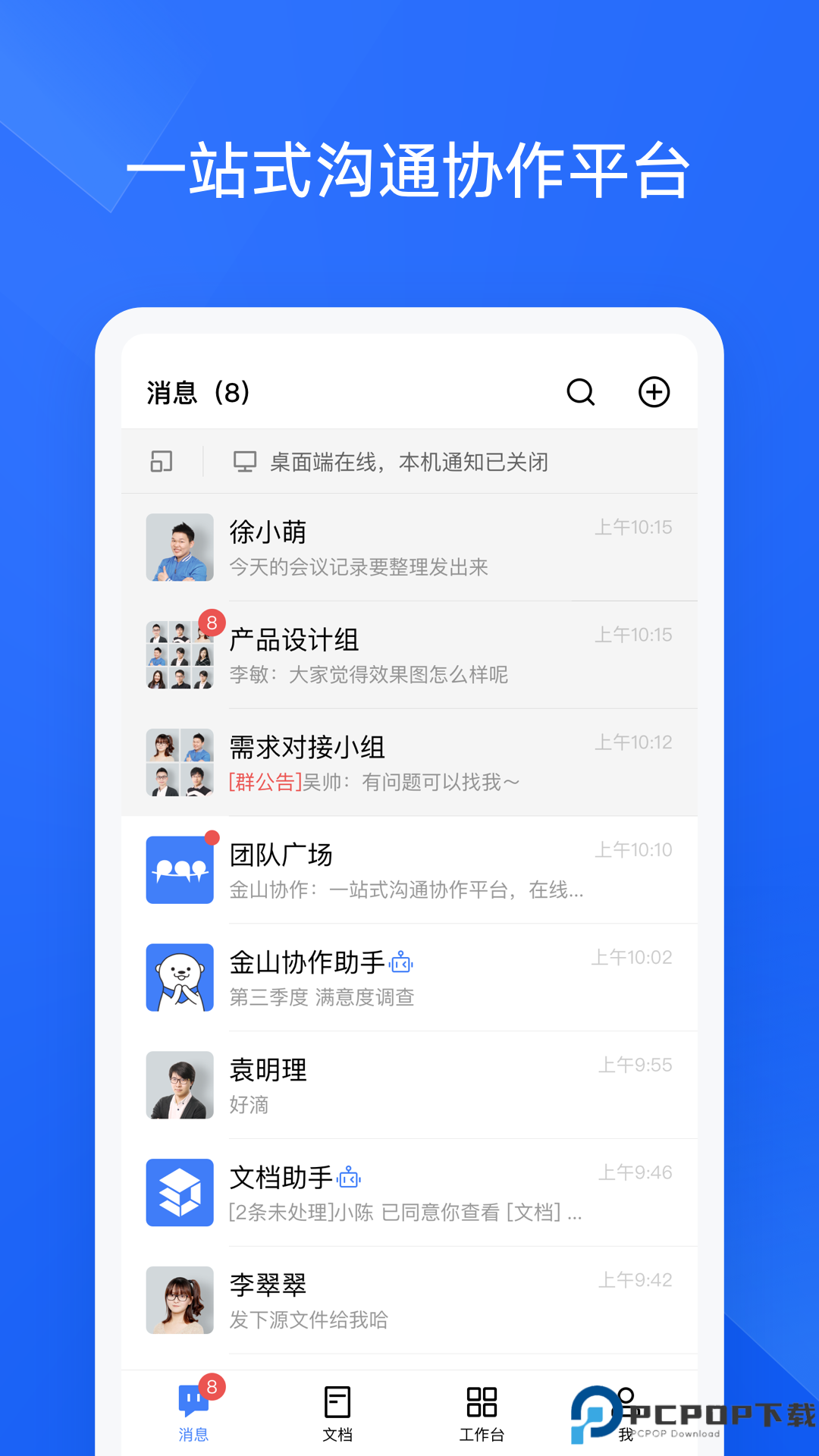Open the 群公告 announcement in 需求对接小组
Image resolution: width=819 pixels, height=1456 pixels.
(262, 783)
